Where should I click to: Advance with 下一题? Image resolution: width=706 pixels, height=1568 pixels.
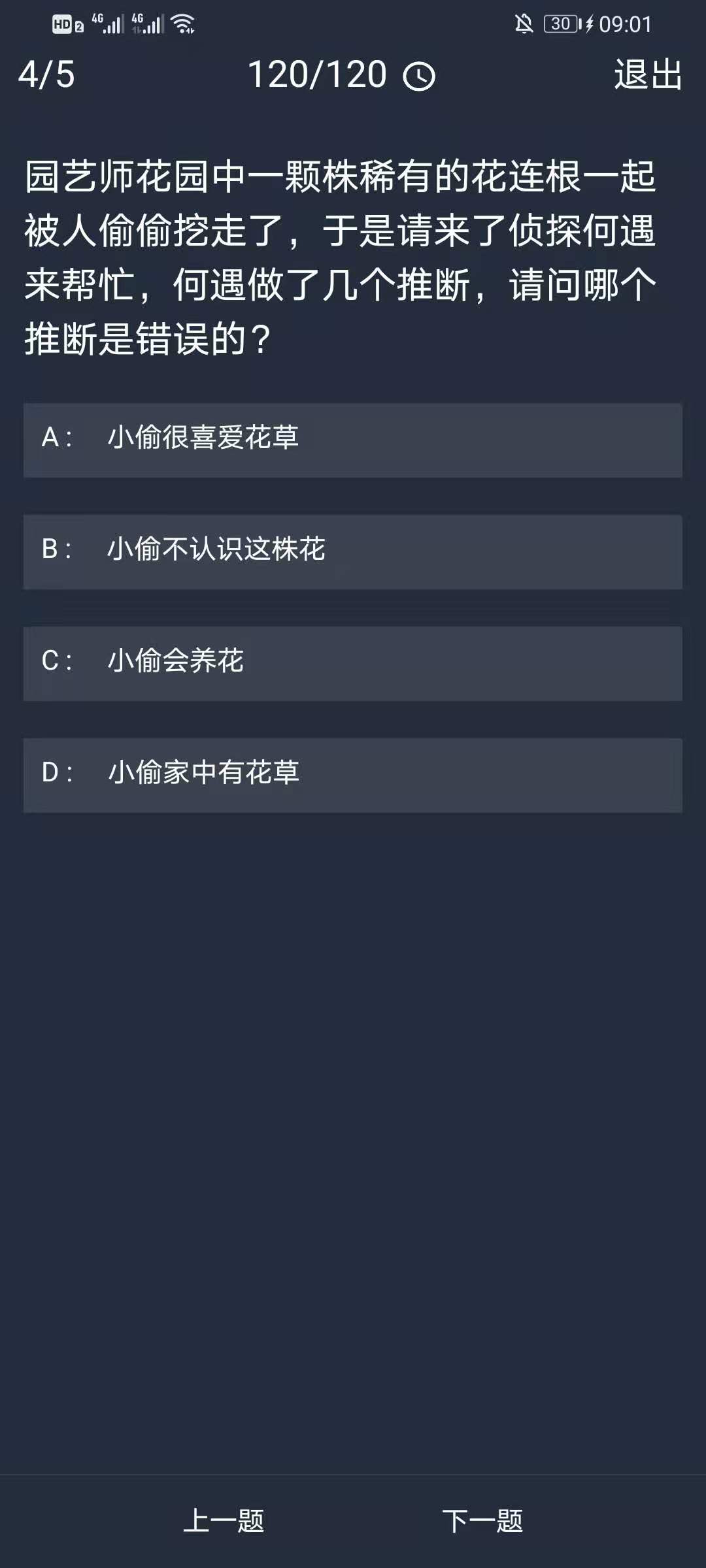click(482, 1521)
